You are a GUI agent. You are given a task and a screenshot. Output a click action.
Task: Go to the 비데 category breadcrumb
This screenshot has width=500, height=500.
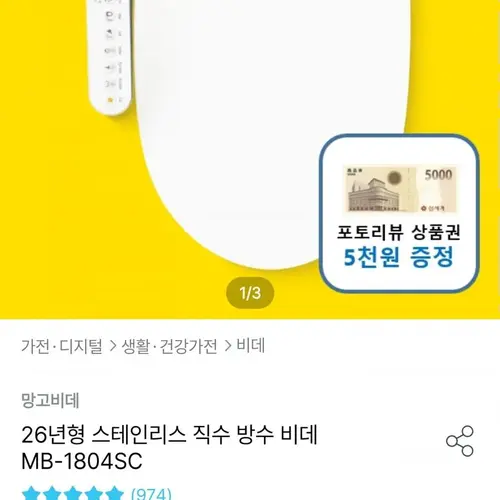[251, 346]
